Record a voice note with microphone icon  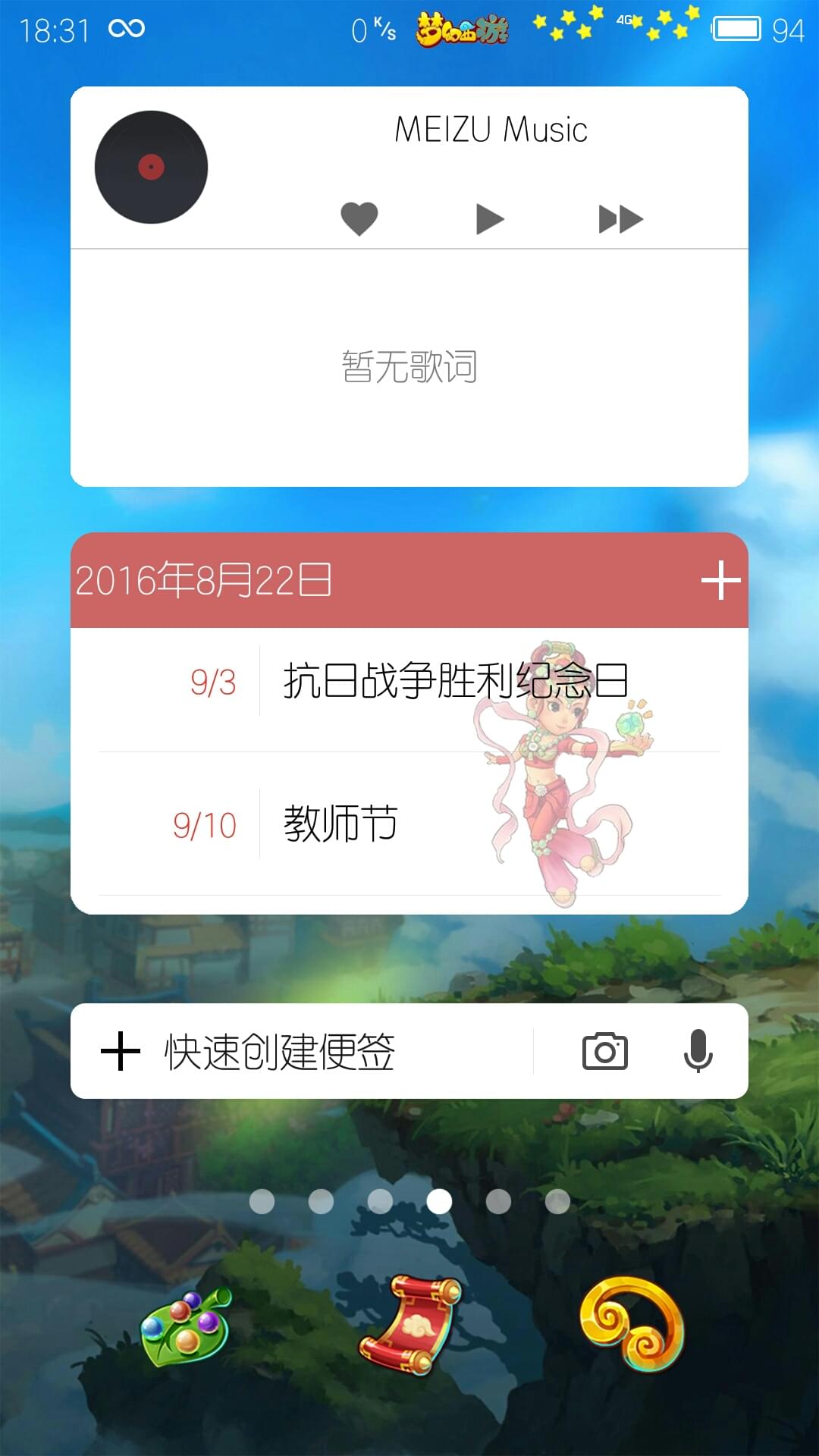[698, 1051]
